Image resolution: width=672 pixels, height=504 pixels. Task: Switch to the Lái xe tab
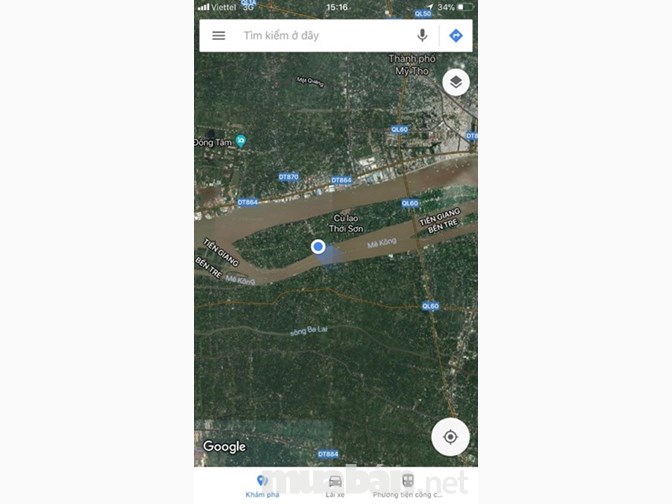coord(335,485)
